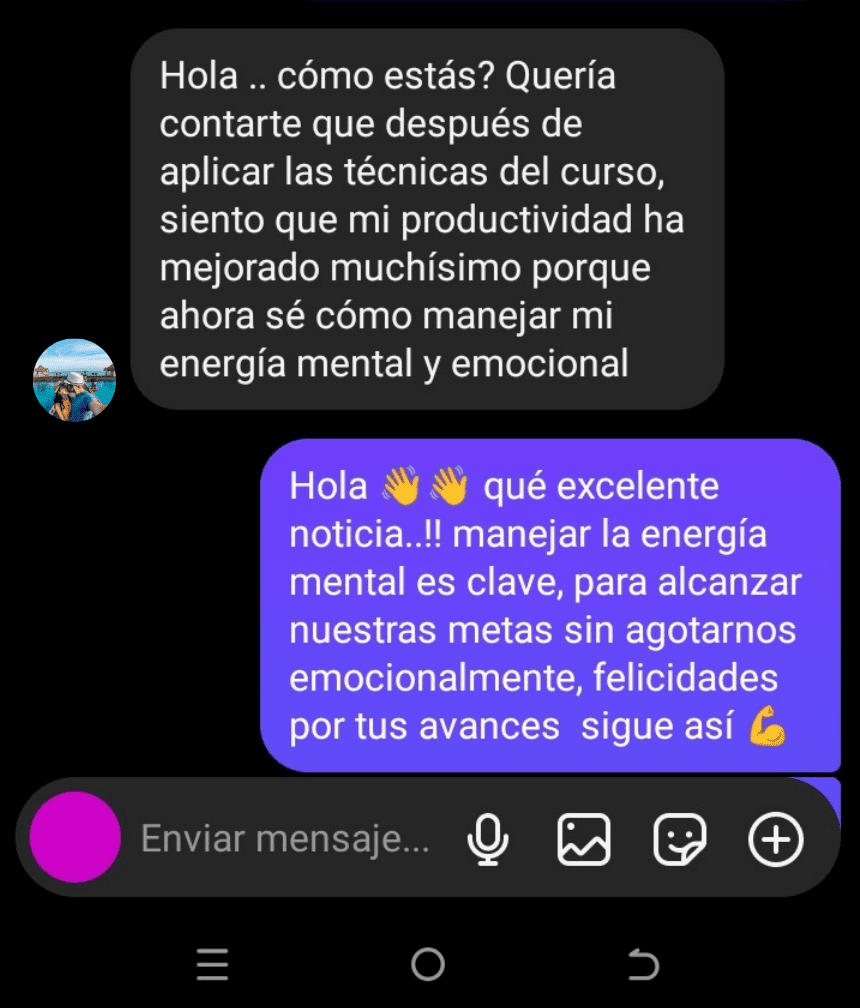Tap the plus icon for more options

tap(776, 839)
